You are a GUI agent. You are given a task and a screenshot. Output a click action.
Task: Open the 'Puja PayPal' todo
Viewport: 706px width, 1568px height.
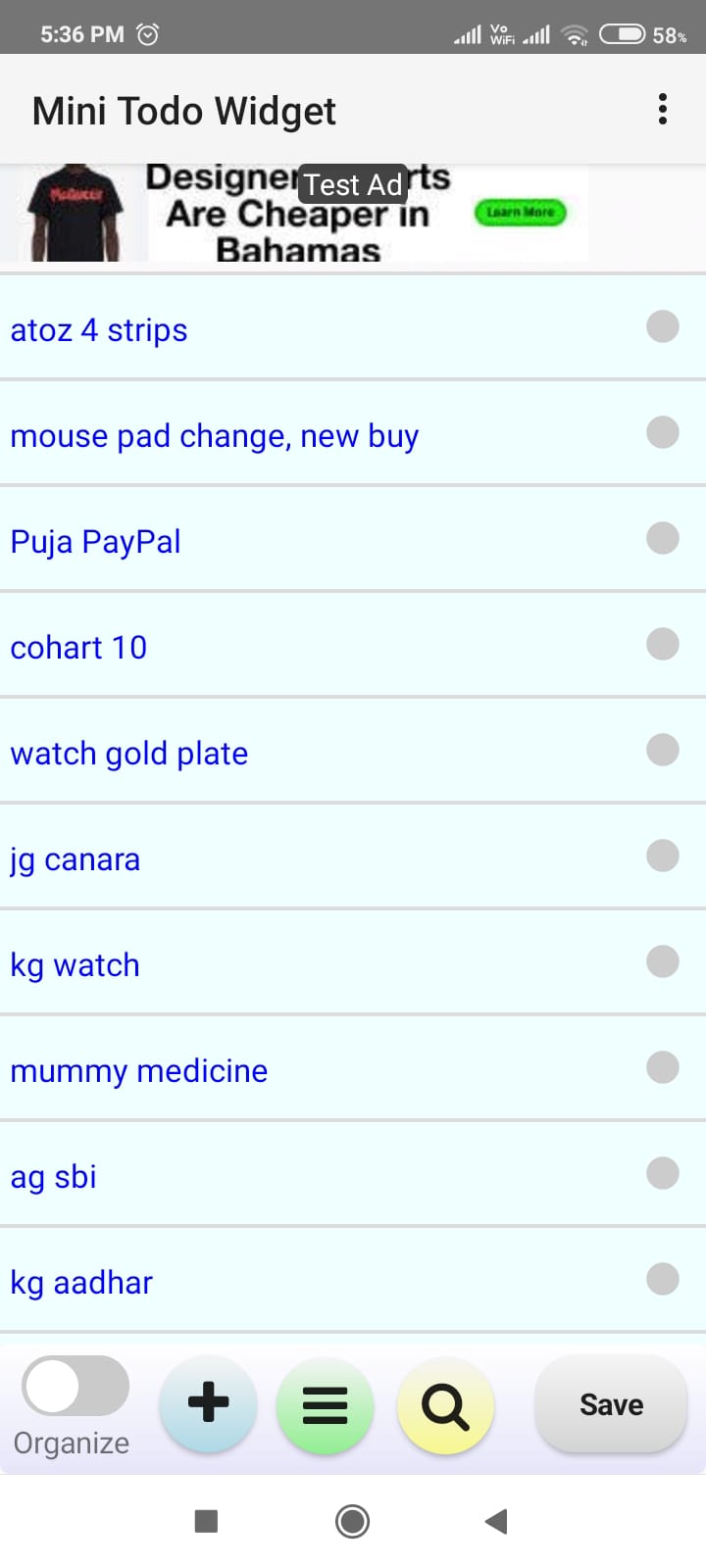click(x=96, y=542)
